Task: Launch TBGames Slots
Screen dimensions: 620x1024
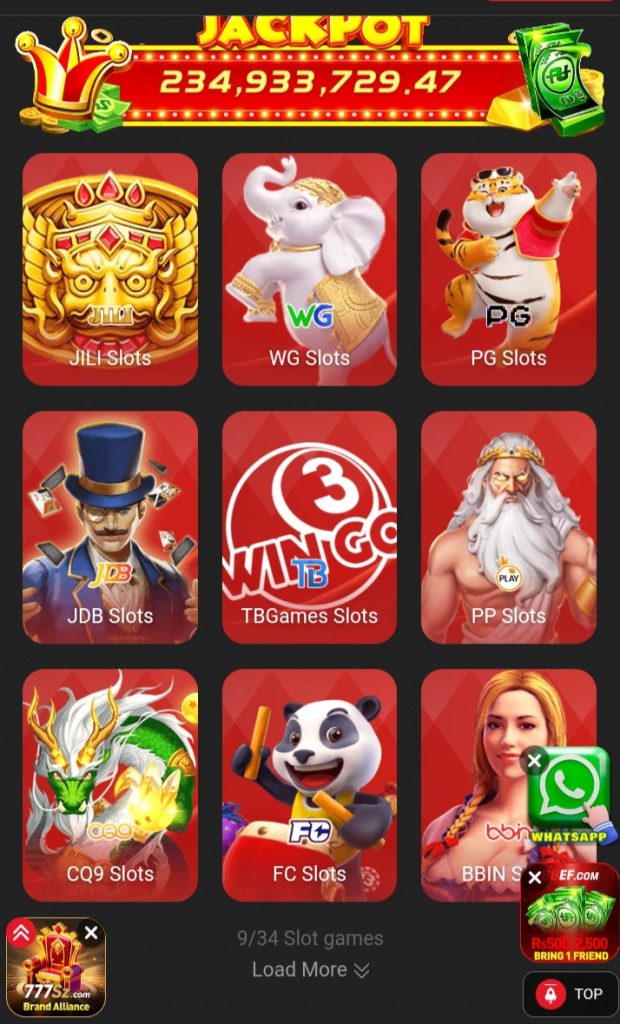Action: (309, 527)
